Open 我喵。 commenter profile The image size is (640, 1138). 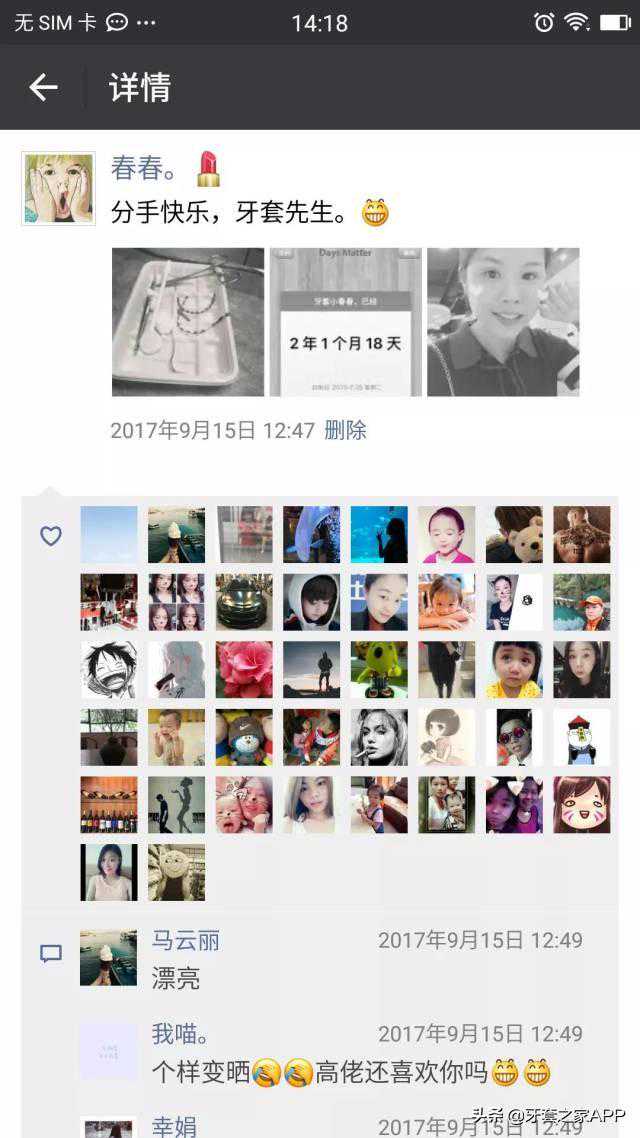(x=181, y=1033)
